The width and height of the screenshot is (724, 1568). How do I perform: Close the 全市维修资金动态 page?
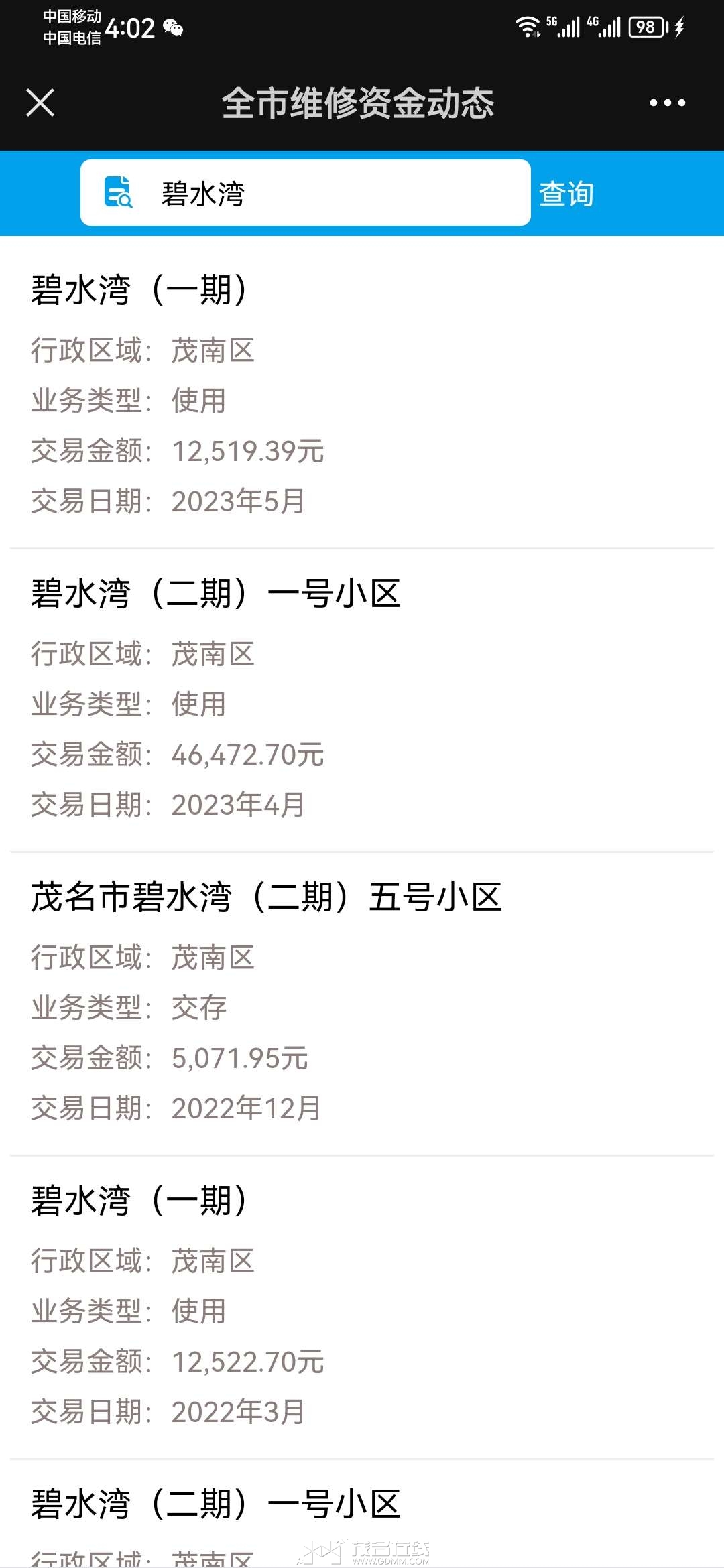pos(40,103)
